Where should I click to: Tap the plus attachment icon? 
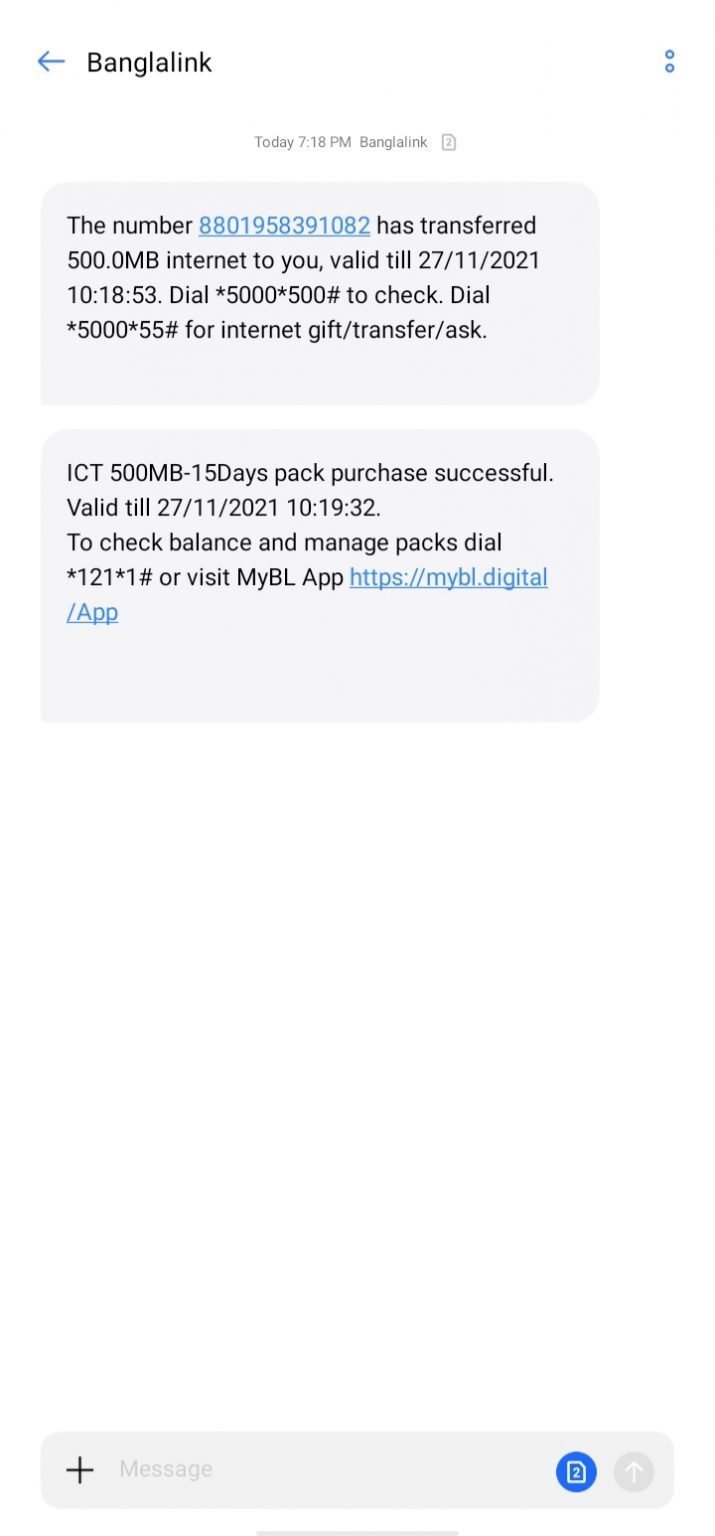[80, 1469]
